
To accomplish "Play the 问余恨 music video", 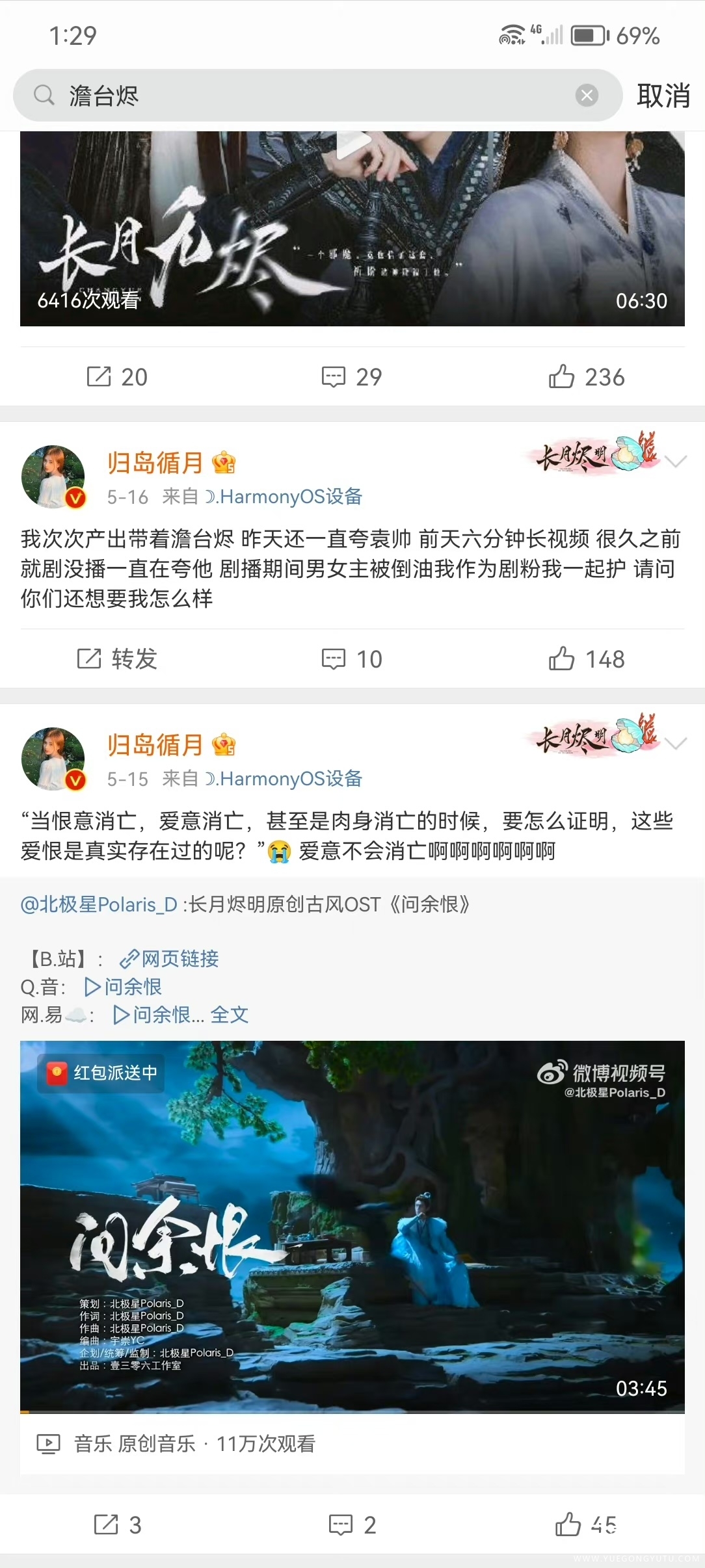I will pos(352,1226).
